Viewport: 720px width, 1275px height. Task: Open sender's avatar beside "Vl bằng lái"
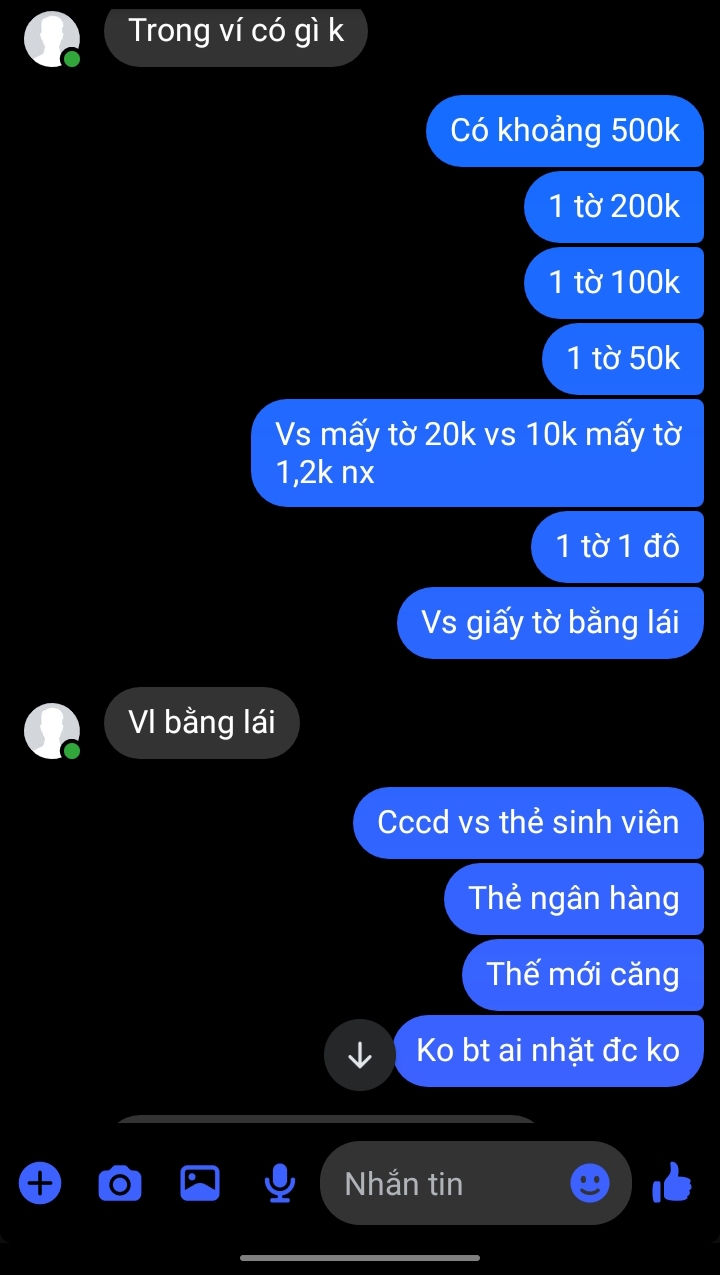pyautogui.click(x=52, y=730)
